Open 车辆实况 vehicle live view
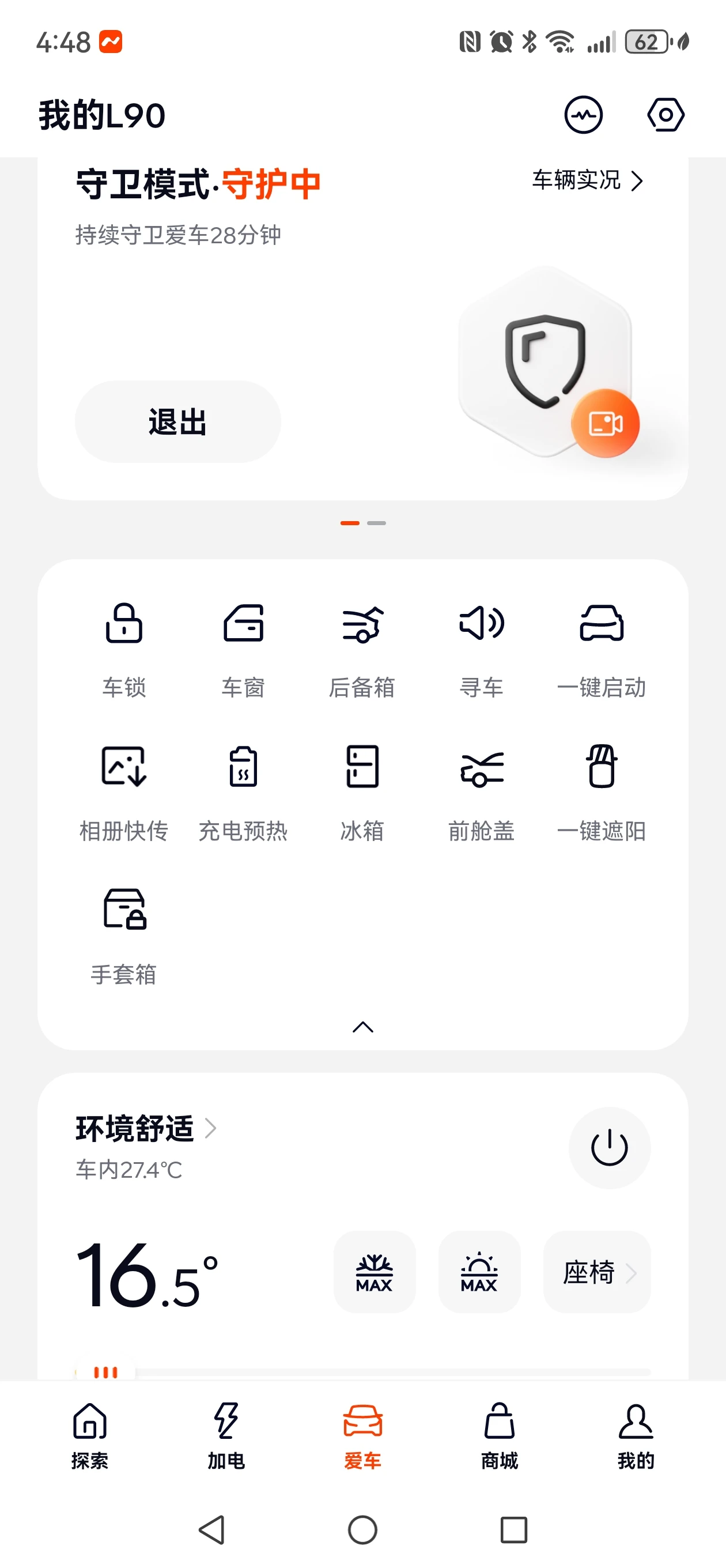The image size is (726, 1568). pyautogui.click(x=587, y=180)
